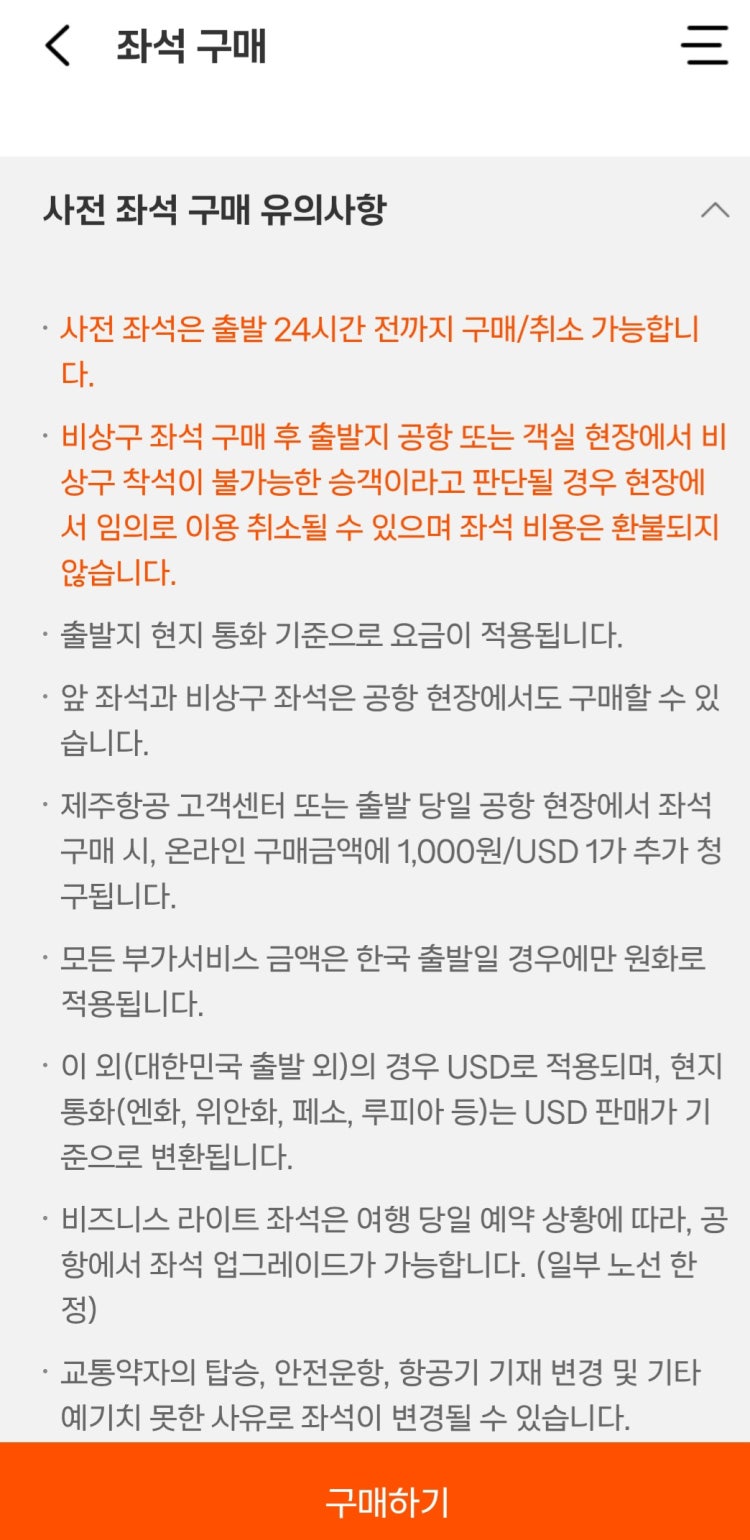
Task: Go back from 좌석 구매
Action: click(x=58, y=46)
